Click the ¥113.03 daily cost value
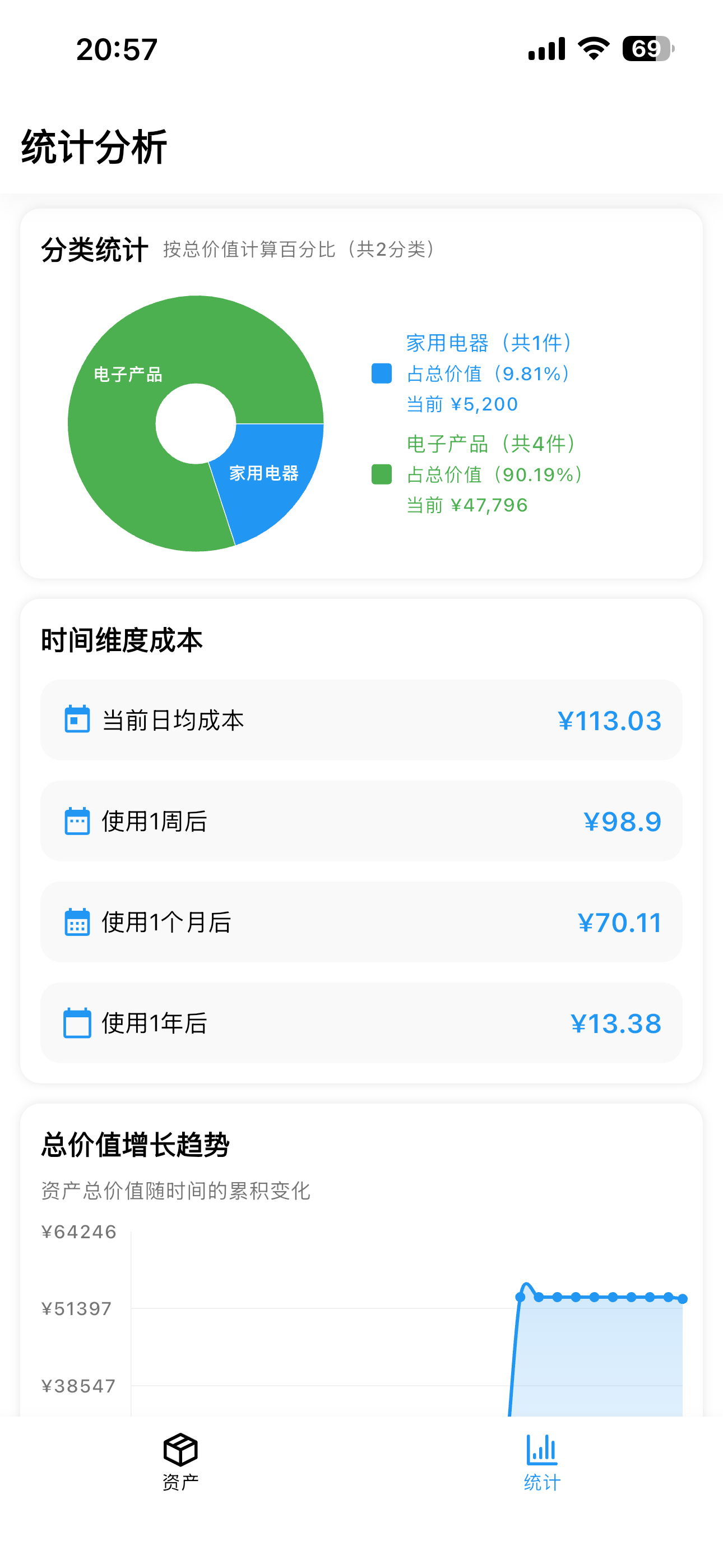This screenshot has height=1568, width=723. [609, 720]
